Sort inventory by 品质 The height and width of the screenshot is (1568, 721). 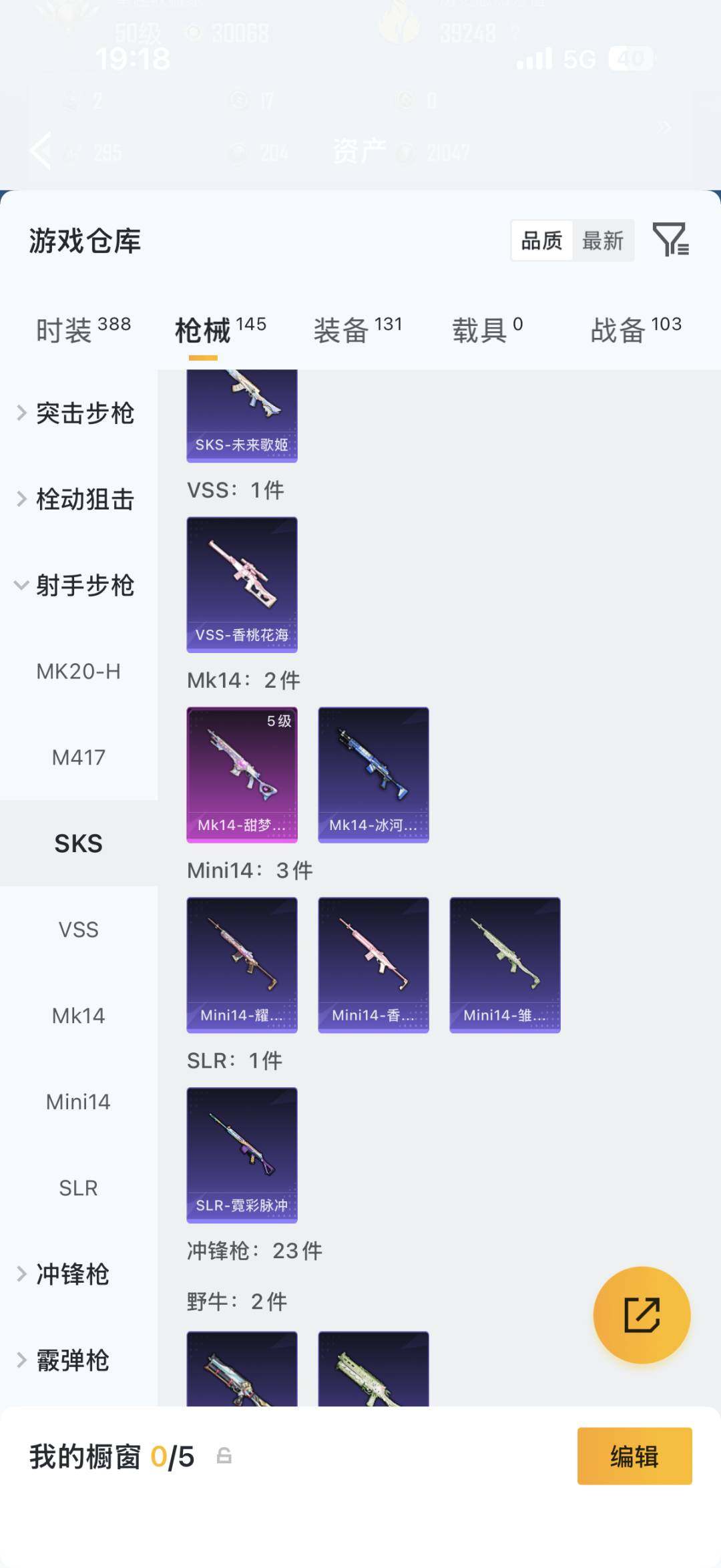pos(541,240)
